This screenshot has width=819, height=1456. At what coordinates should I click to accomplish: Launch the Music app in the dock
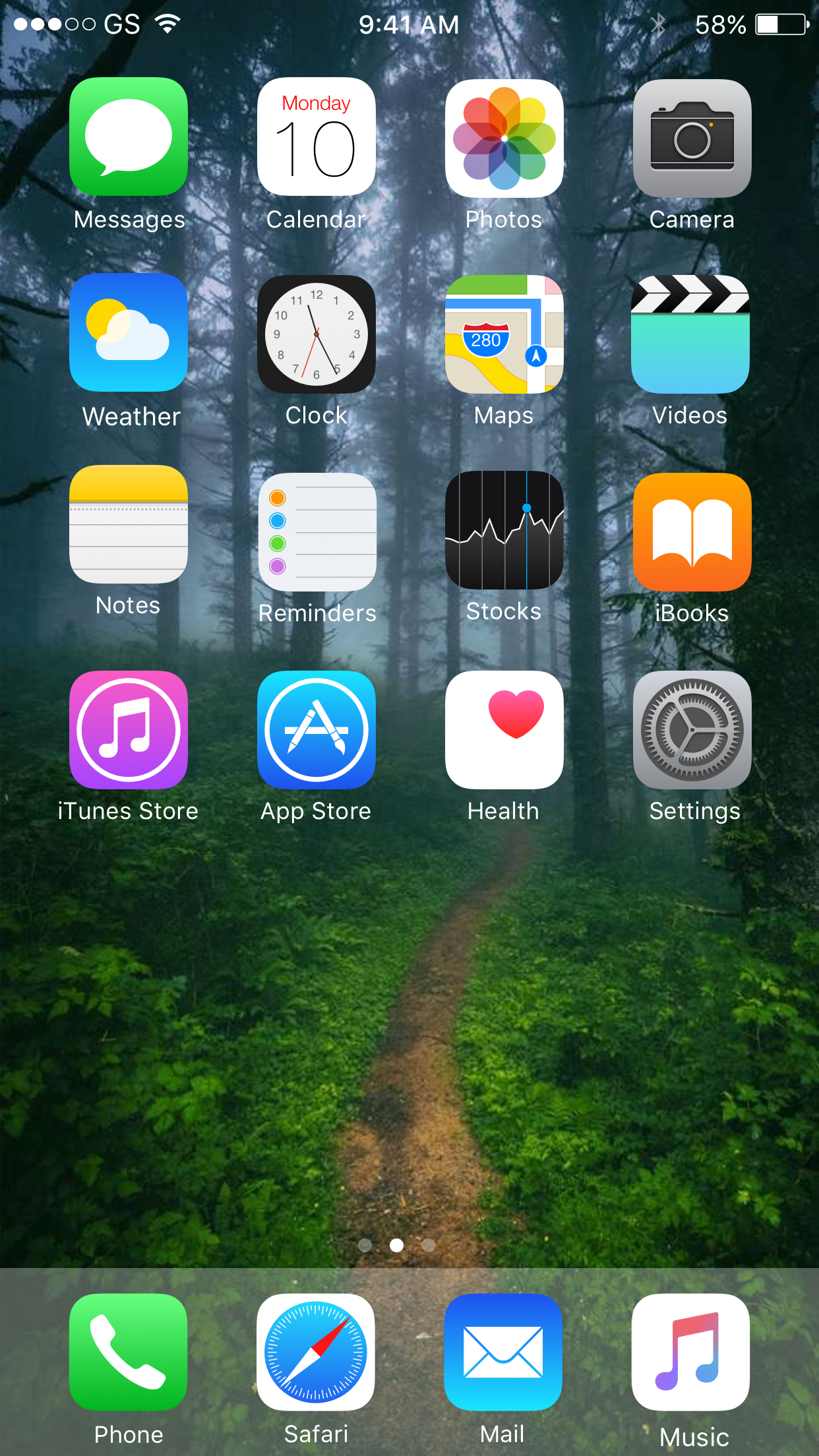pyautogui.click(x=691, y=1352)
